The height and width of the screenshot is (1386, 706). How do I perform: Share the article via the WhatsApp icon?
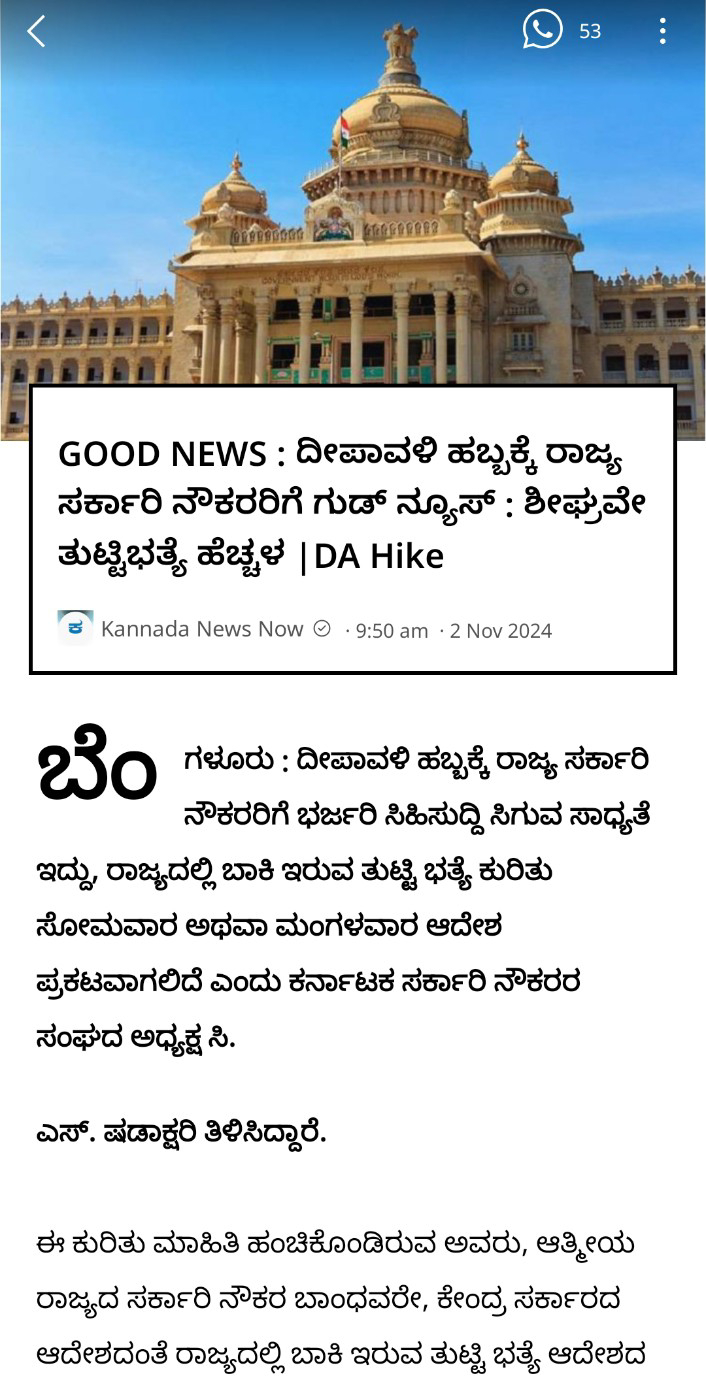click(542, 30)
